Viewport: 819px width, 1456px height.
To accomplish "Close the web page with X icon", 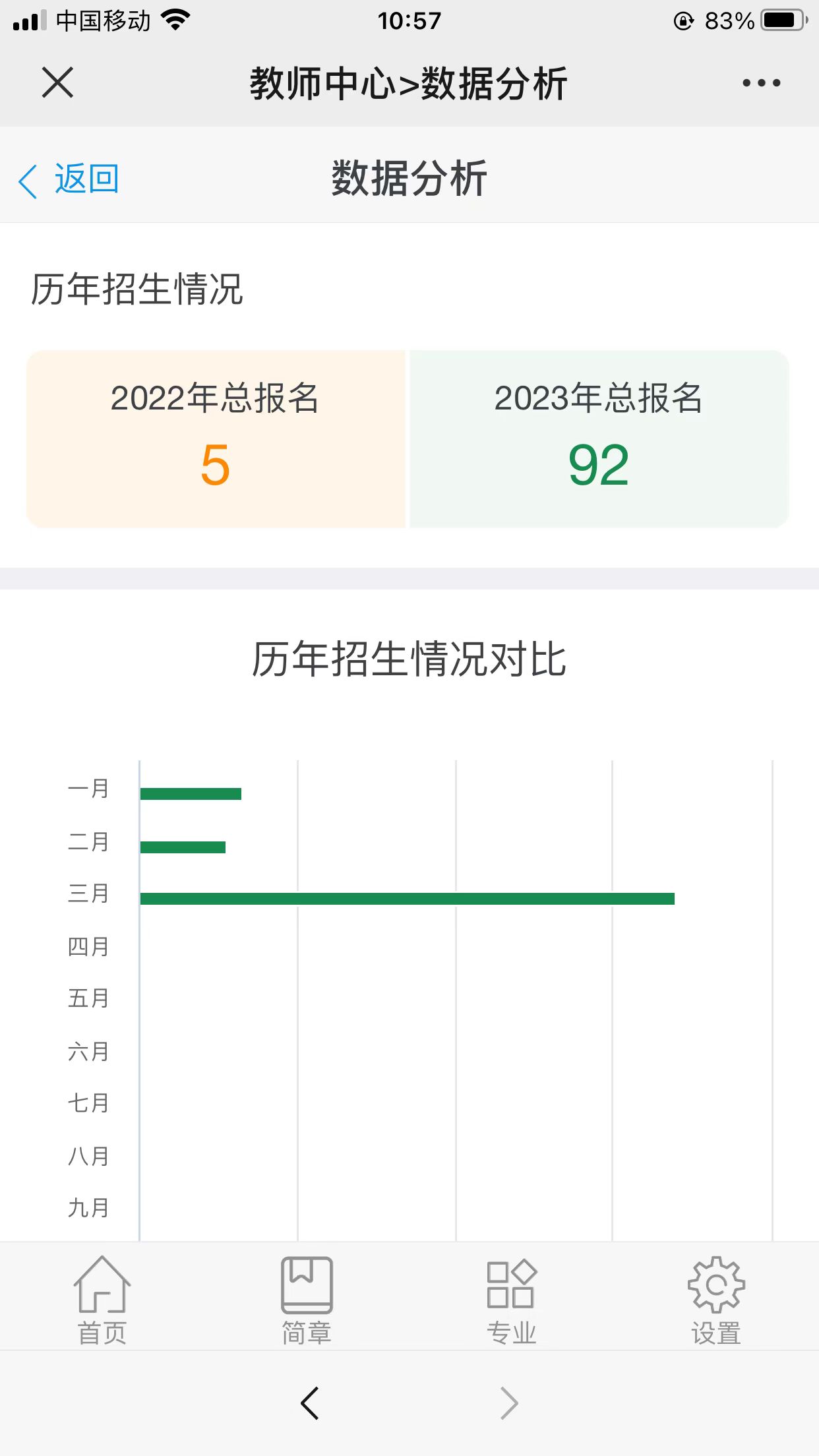I will click(57, 82).
